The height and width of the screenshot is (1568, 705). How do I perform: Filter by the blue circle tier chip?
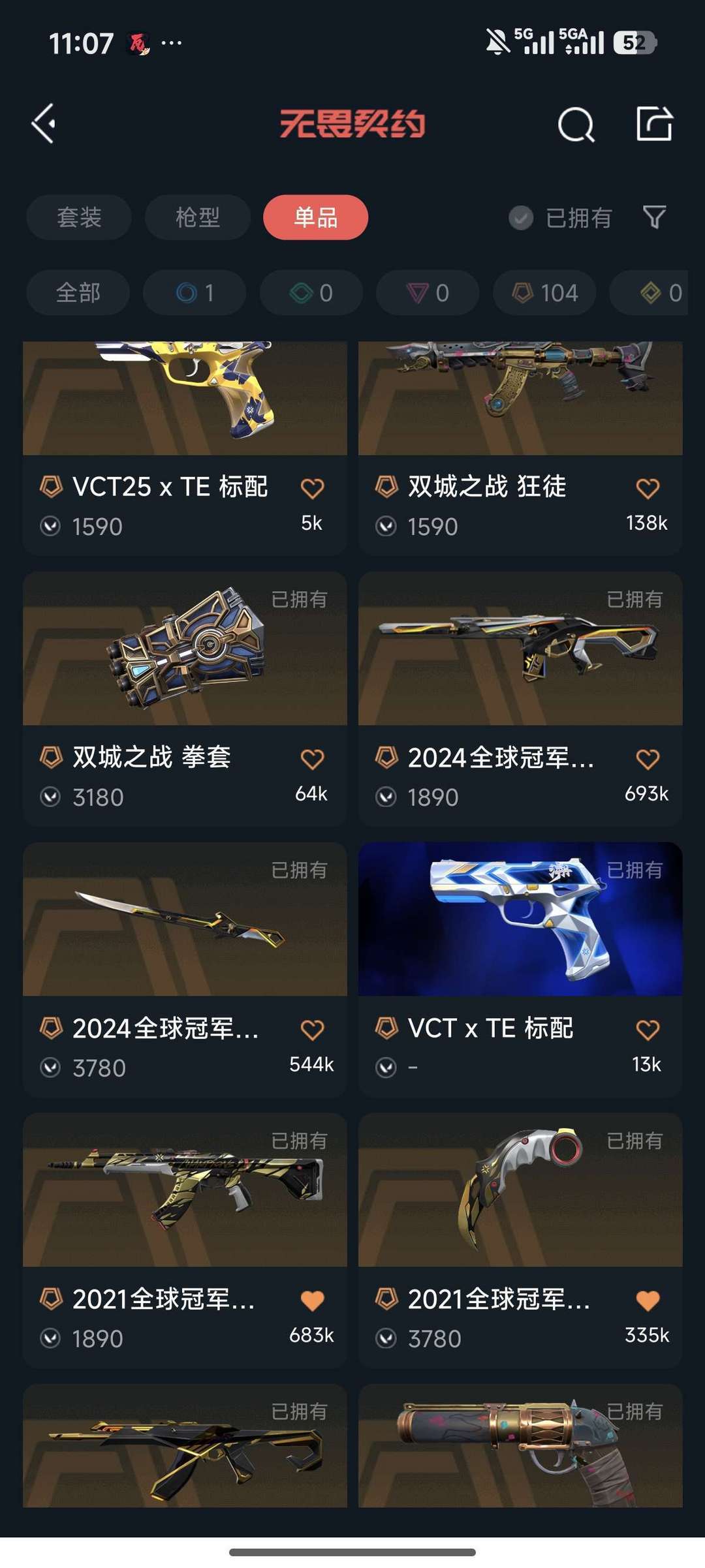pyautogui.click(x=195, y=293)
